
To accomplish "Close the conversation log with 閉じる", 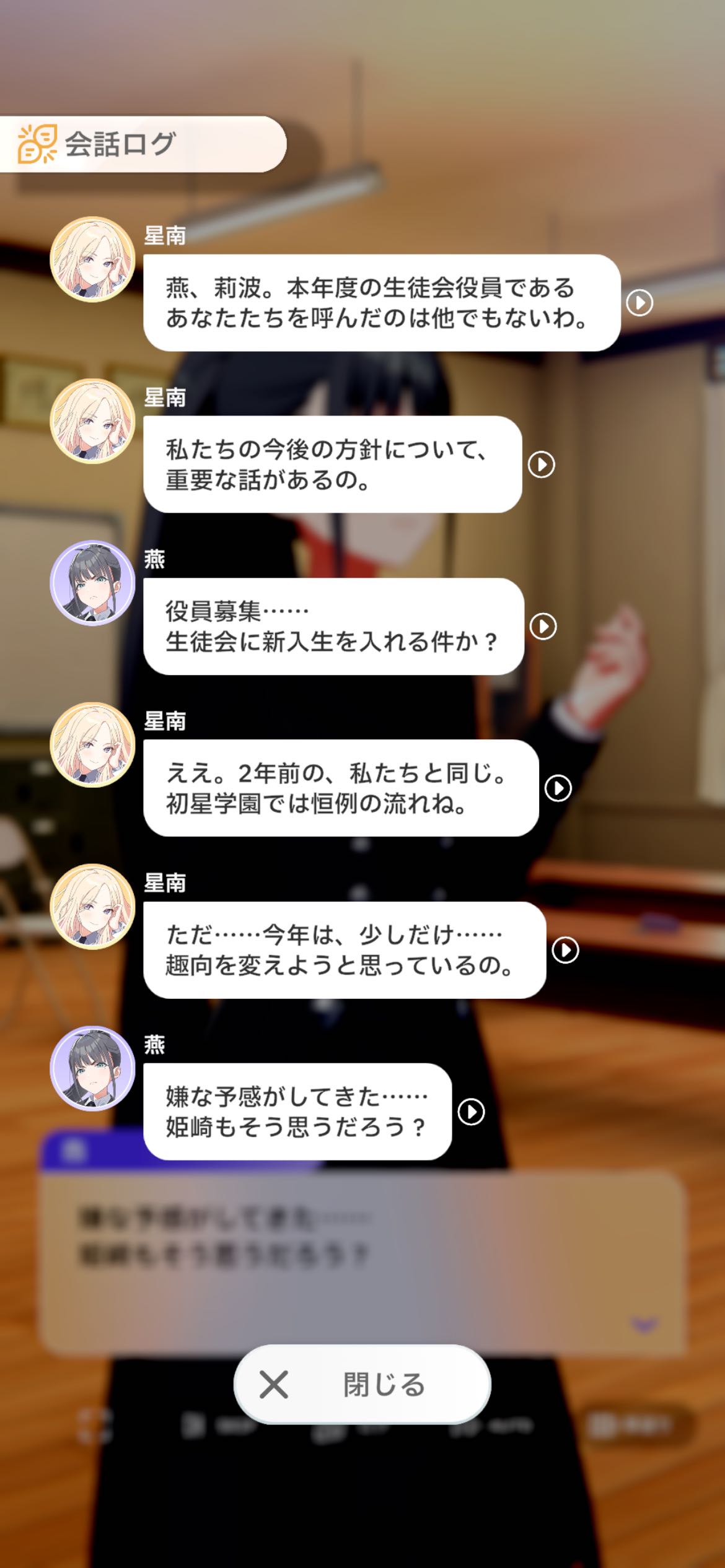I will [362, 1385].
